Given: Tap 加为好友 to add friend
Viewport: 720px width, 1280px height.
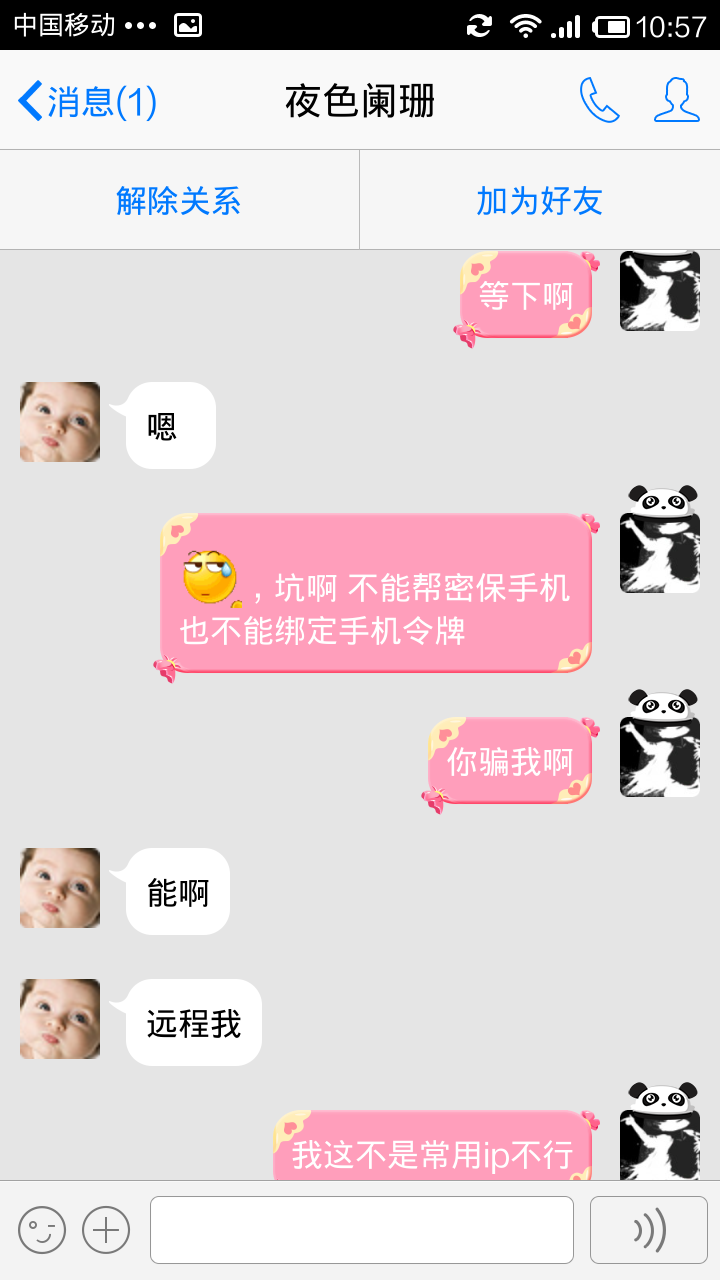Looking at the screenshot, I should click(540, 200).
